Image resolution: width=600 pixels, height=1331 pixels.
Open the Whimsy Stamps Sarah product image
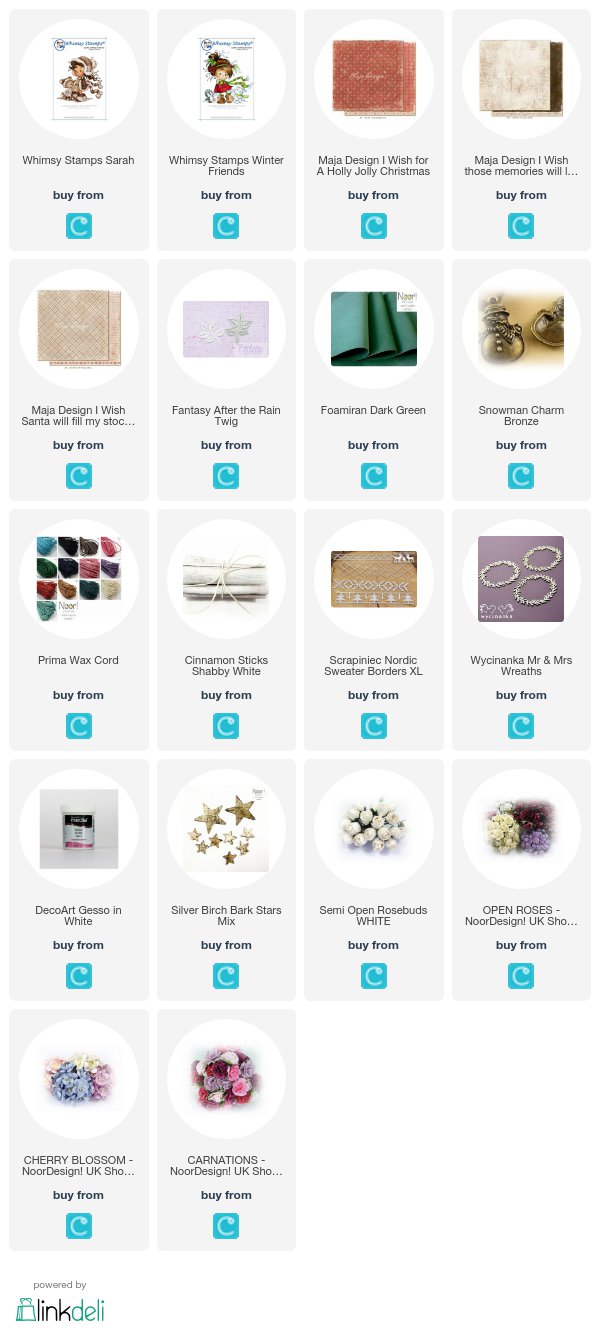point(79,79)
